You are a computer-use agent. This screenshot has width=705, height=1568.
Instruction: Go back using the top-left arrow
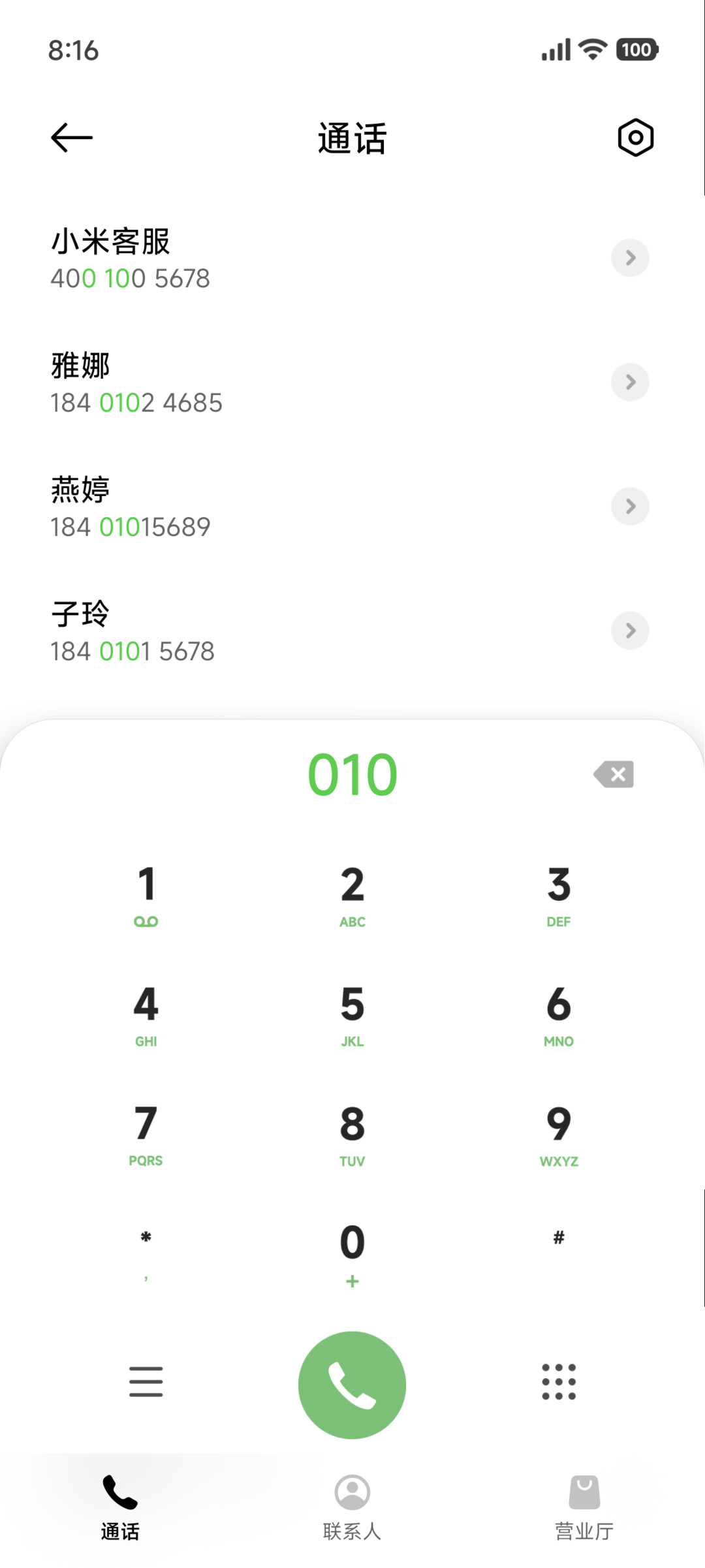point(72,138)
